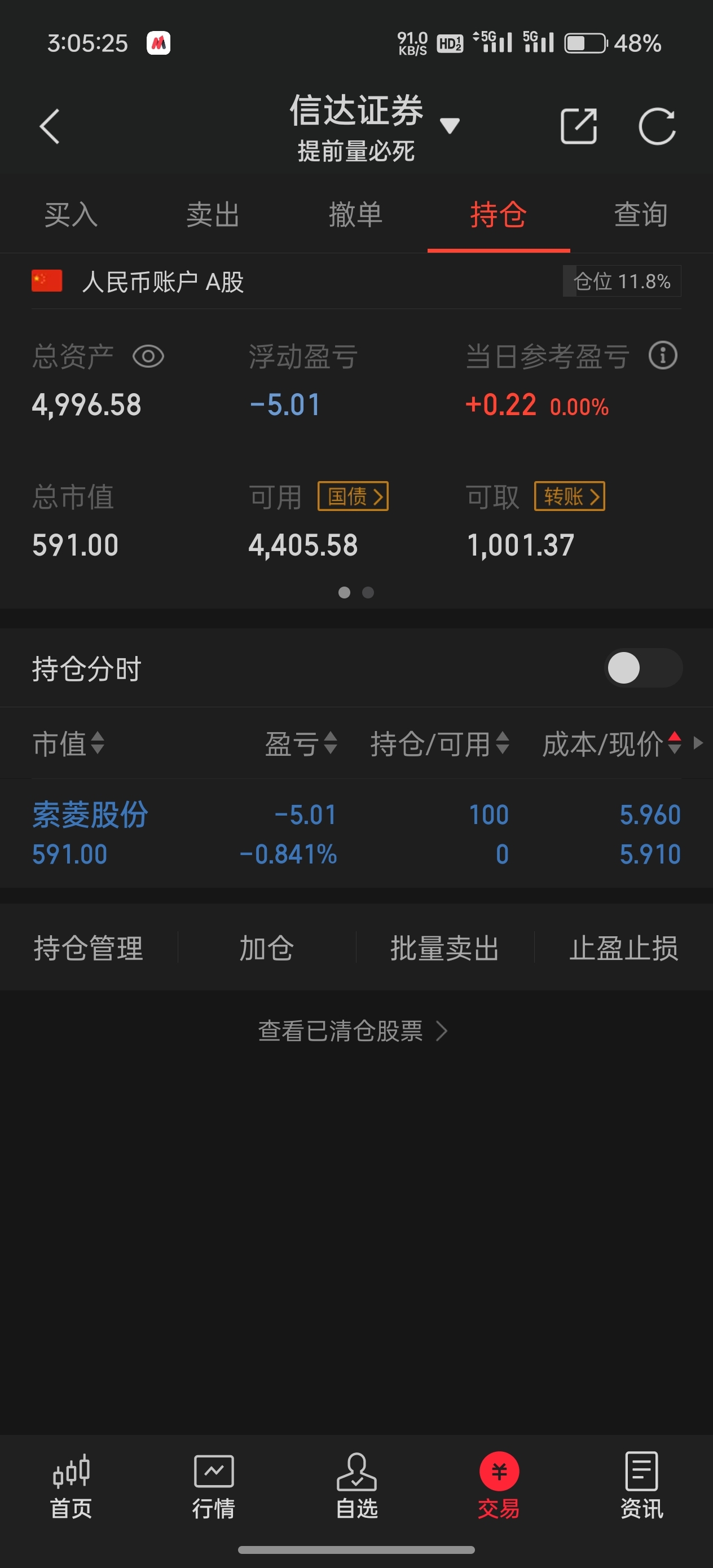Tap 批量卖出

[x=445, y=948]
